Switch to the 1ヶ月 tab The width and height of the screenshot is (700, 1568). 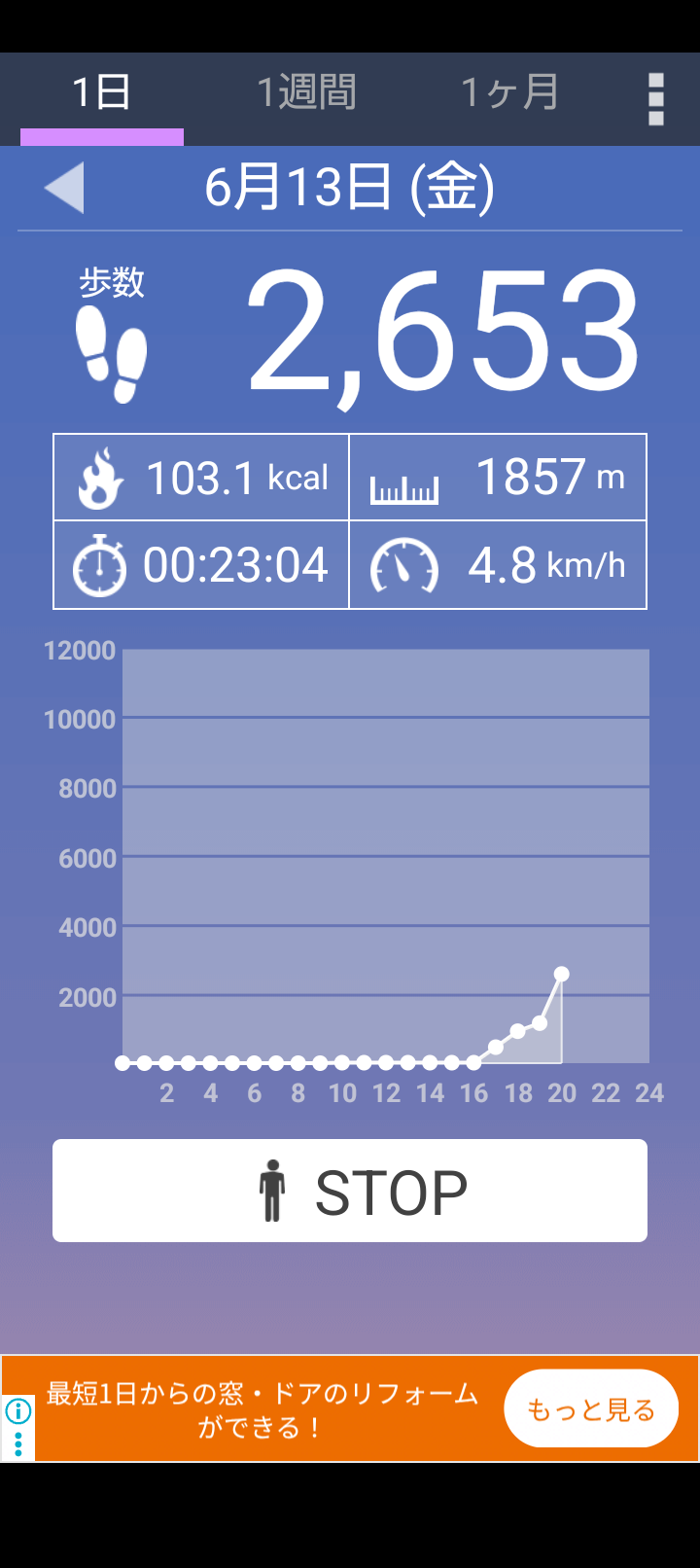(x=510, y=93)
